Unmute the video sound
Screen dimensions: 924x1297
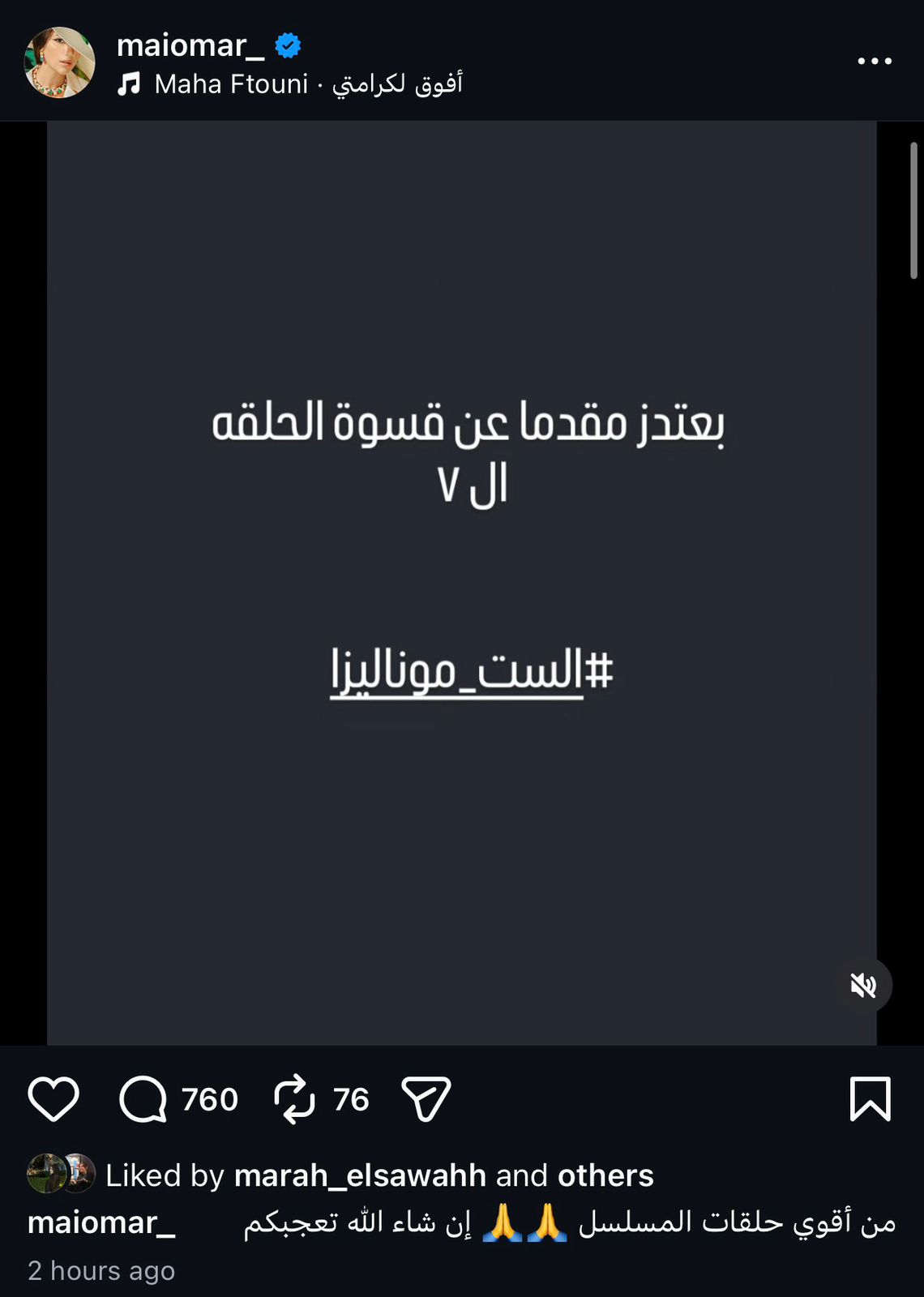[863, 986]
